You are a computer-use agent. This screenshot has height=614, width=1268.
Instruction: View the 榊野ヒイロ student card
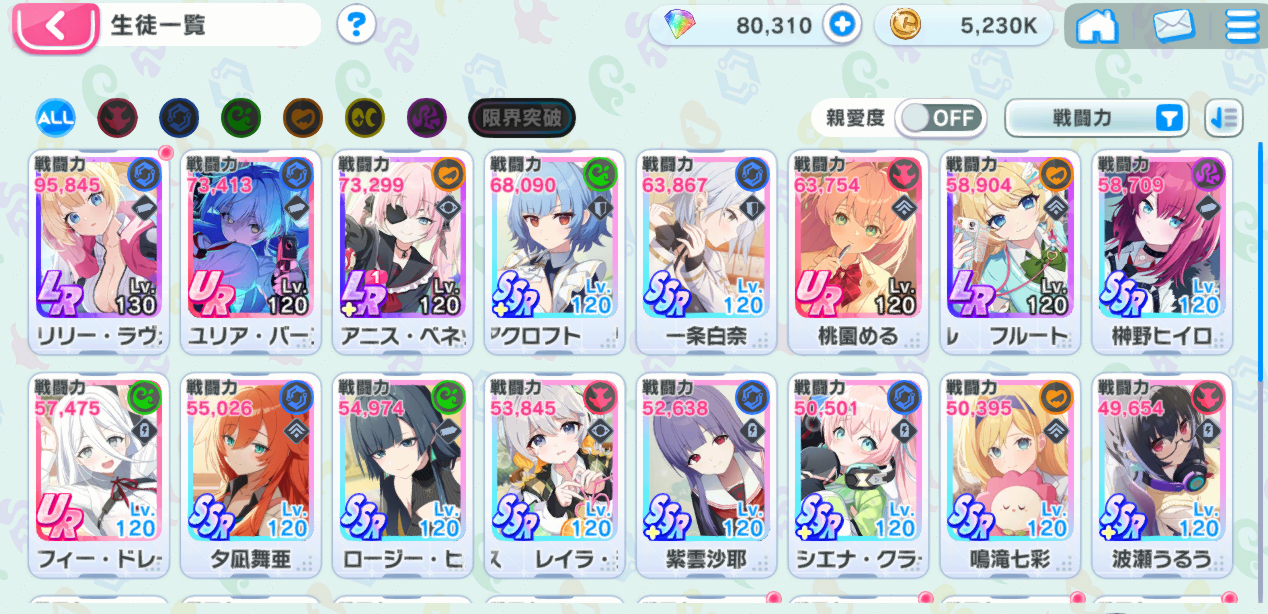tap(1161, 250)
